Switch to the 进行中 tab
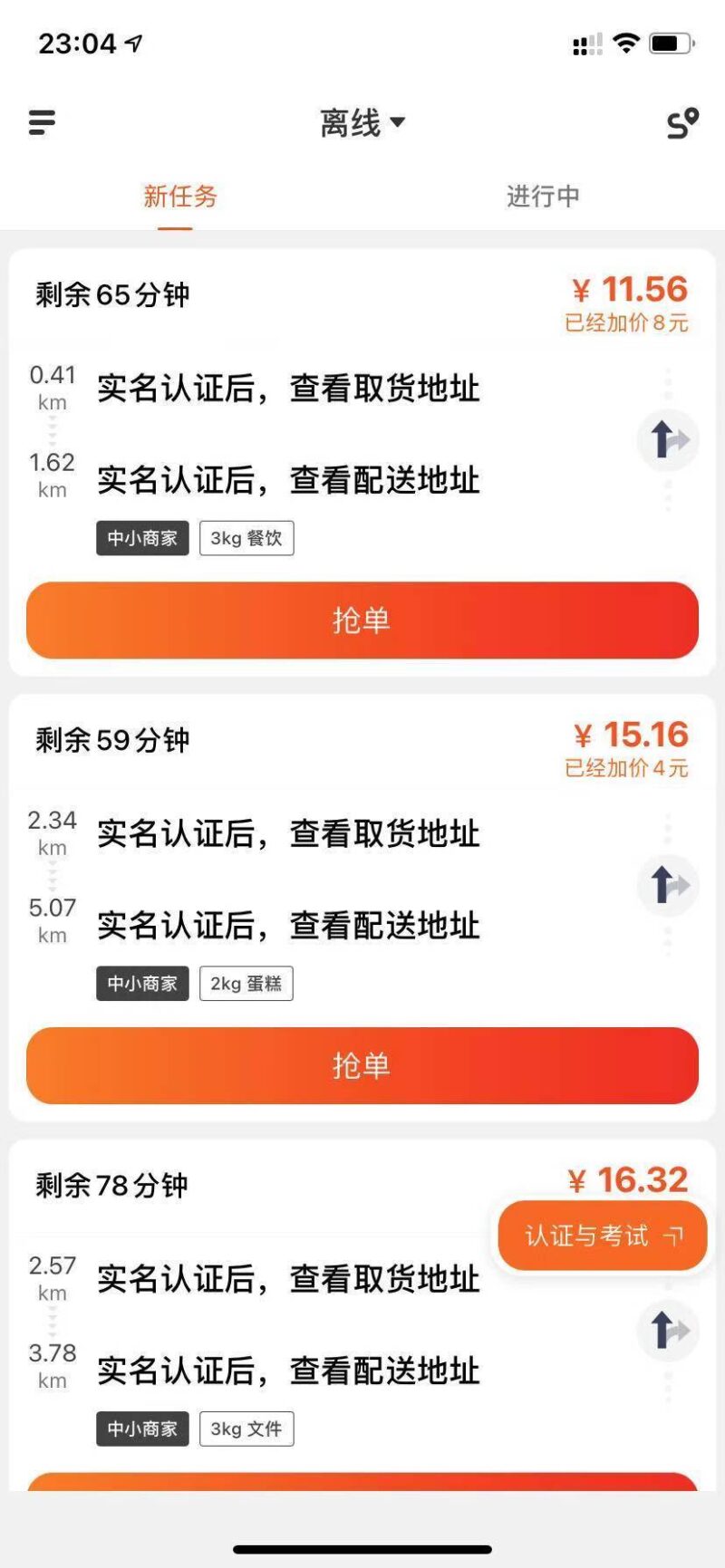725x1568 pixels. click(x=543, y=197)
